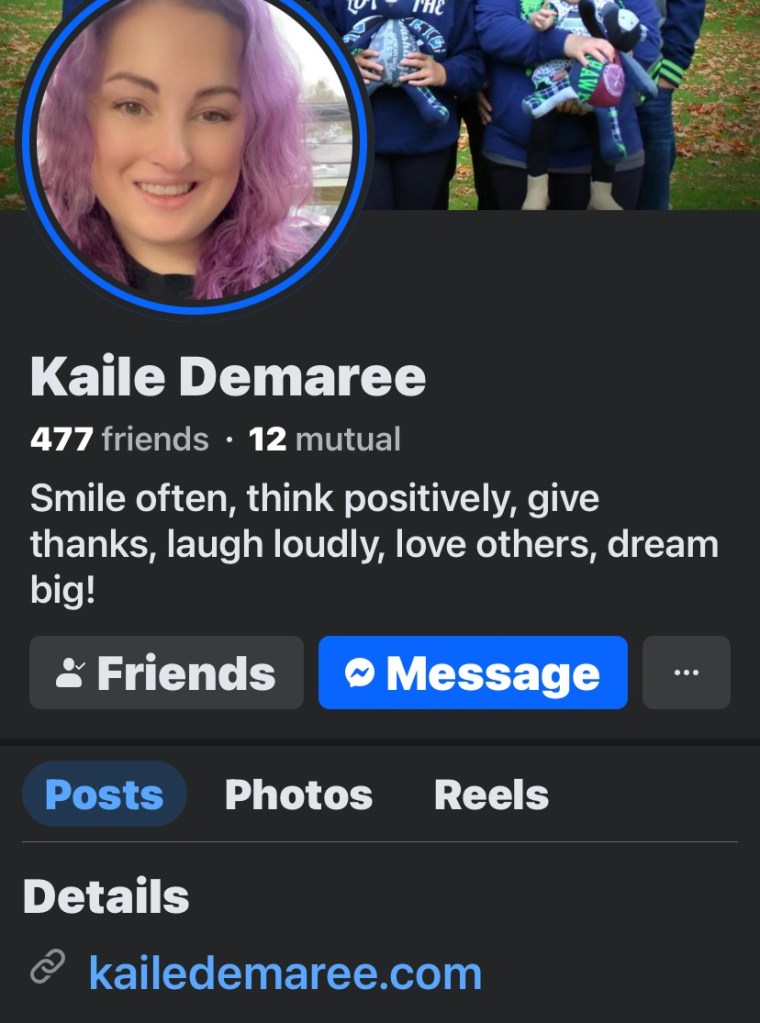Tap the Friends button
Viewport: 760px width, 1023px height.
pos(166,673)
